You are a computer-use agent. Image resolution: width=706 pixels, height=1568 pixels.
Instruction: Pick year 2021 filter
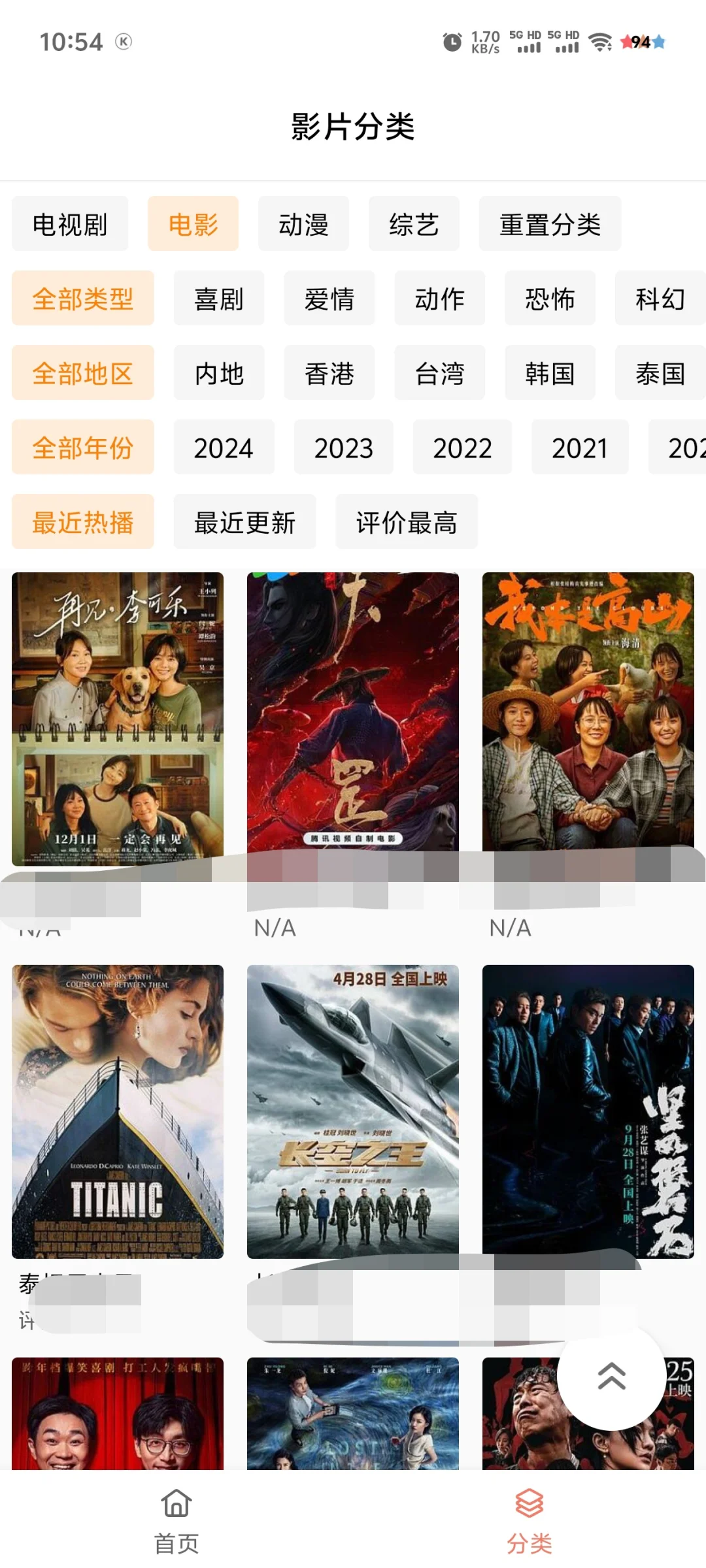[x=580, y=448]
